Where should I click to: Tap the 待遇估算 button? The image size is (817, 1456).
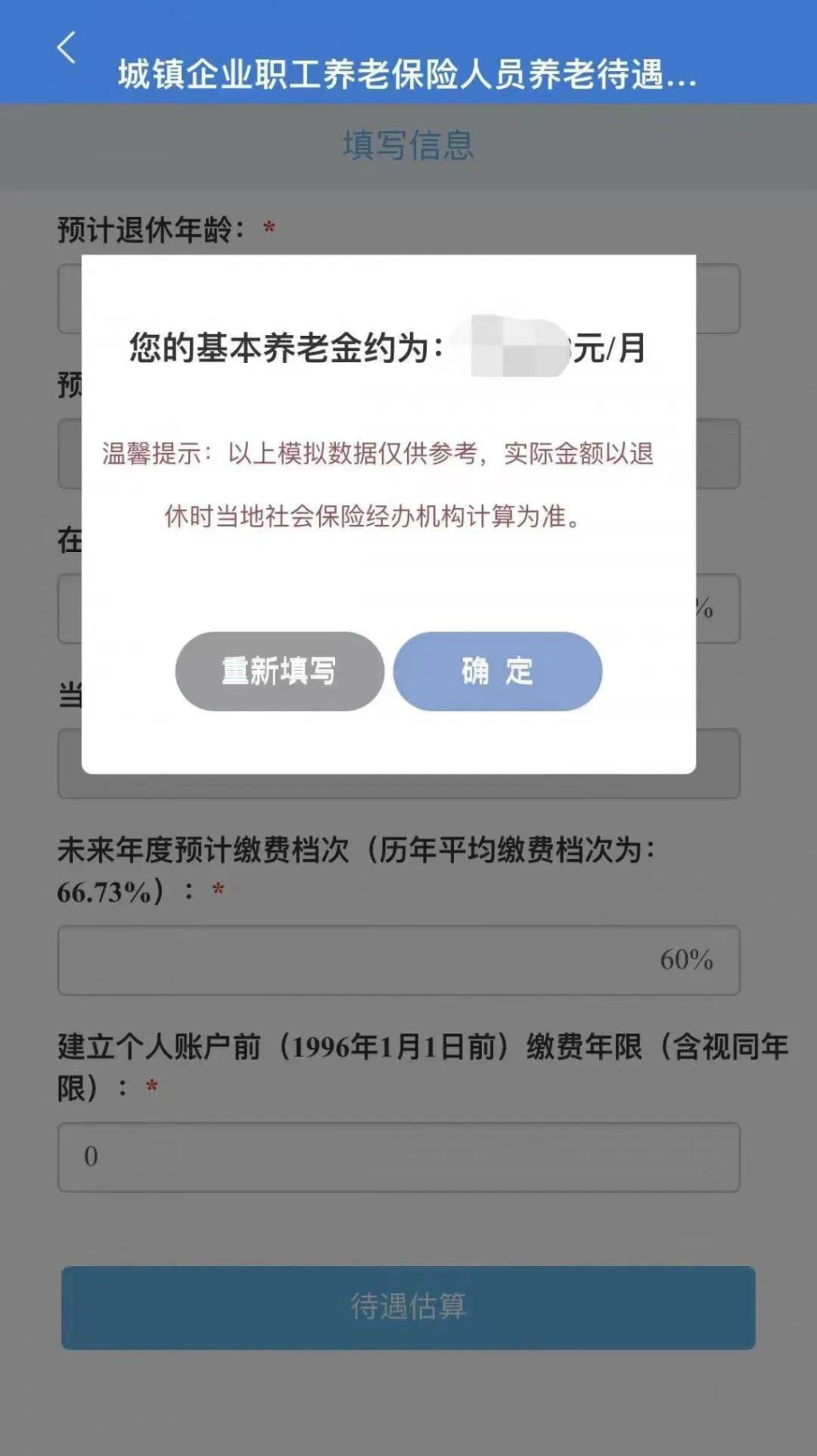click(408, 1307)
